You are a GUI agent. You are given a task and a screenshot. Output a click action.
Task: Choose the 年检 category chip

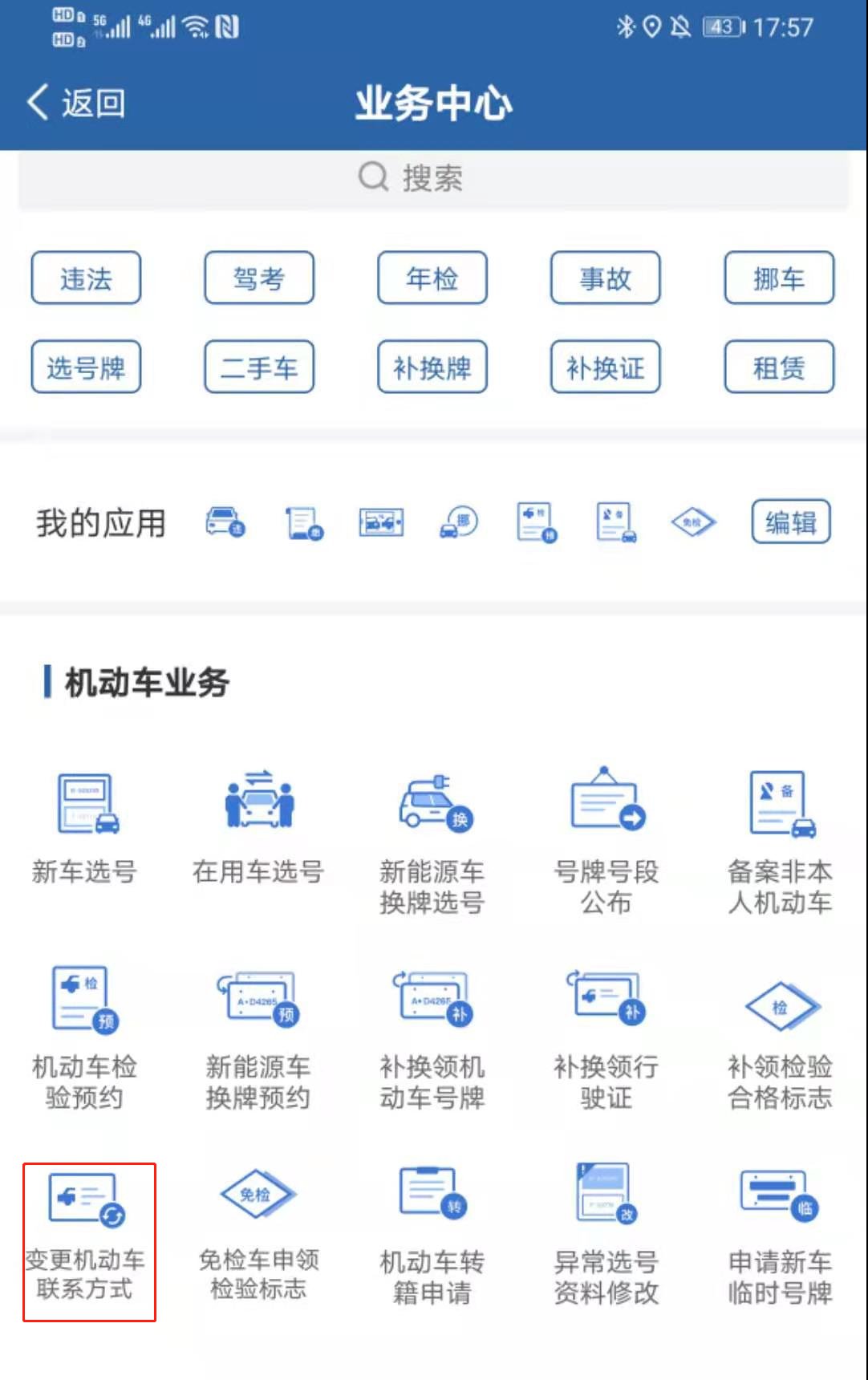[x=432, y=278]
